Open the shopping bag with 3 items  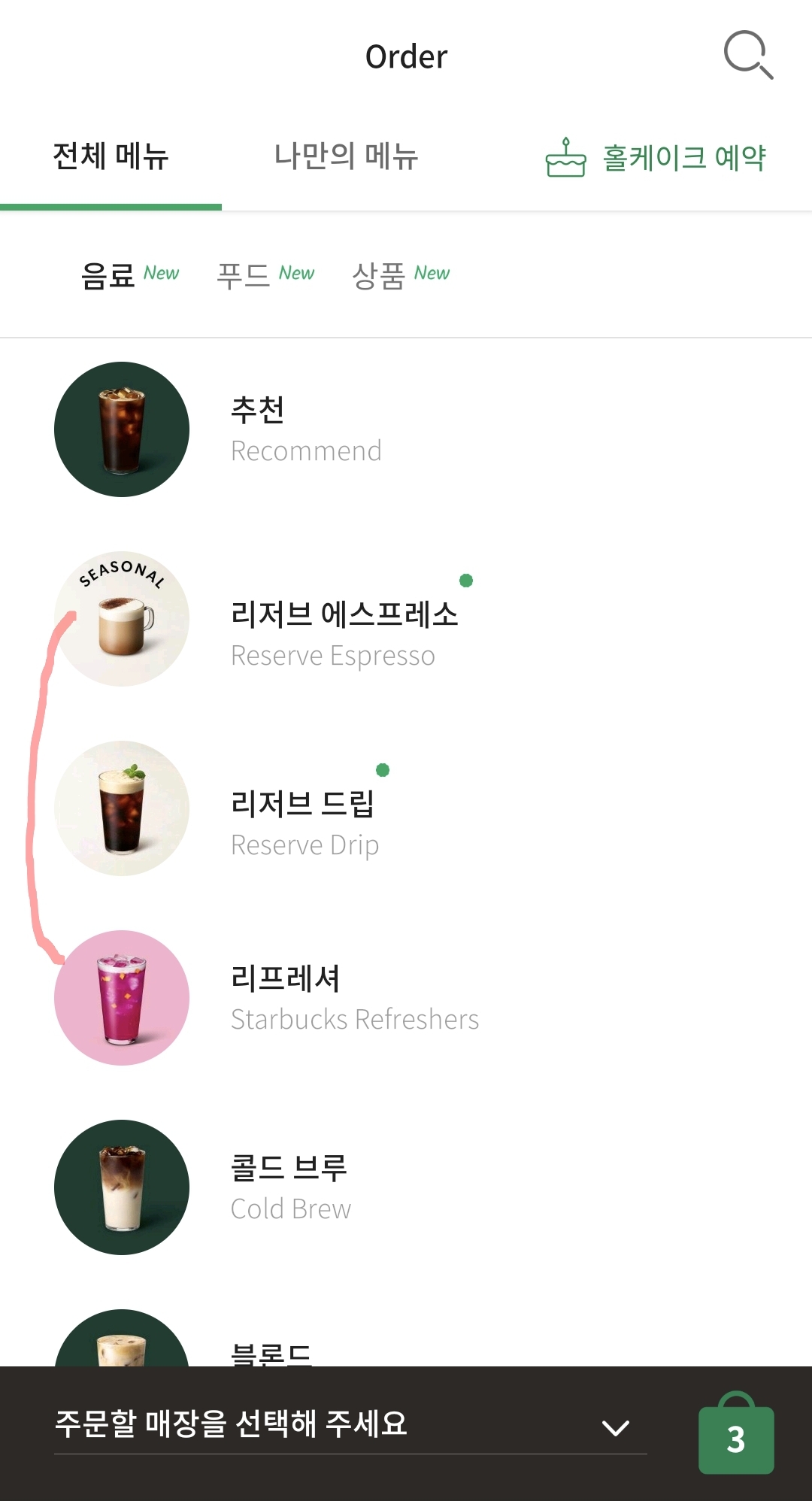[736, 1433]
